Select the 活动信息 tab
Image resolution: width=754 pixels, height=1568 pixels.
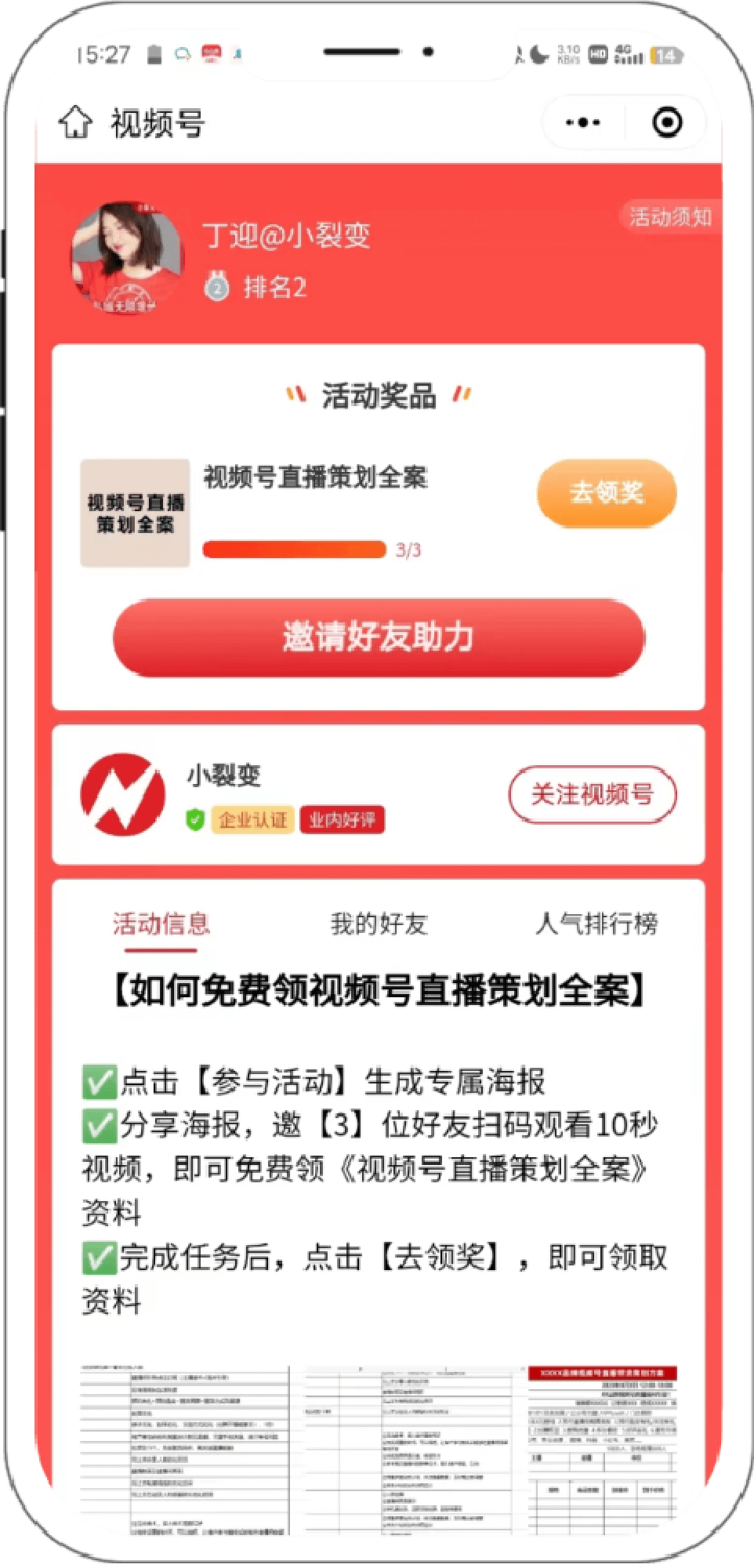coord(161,924)
